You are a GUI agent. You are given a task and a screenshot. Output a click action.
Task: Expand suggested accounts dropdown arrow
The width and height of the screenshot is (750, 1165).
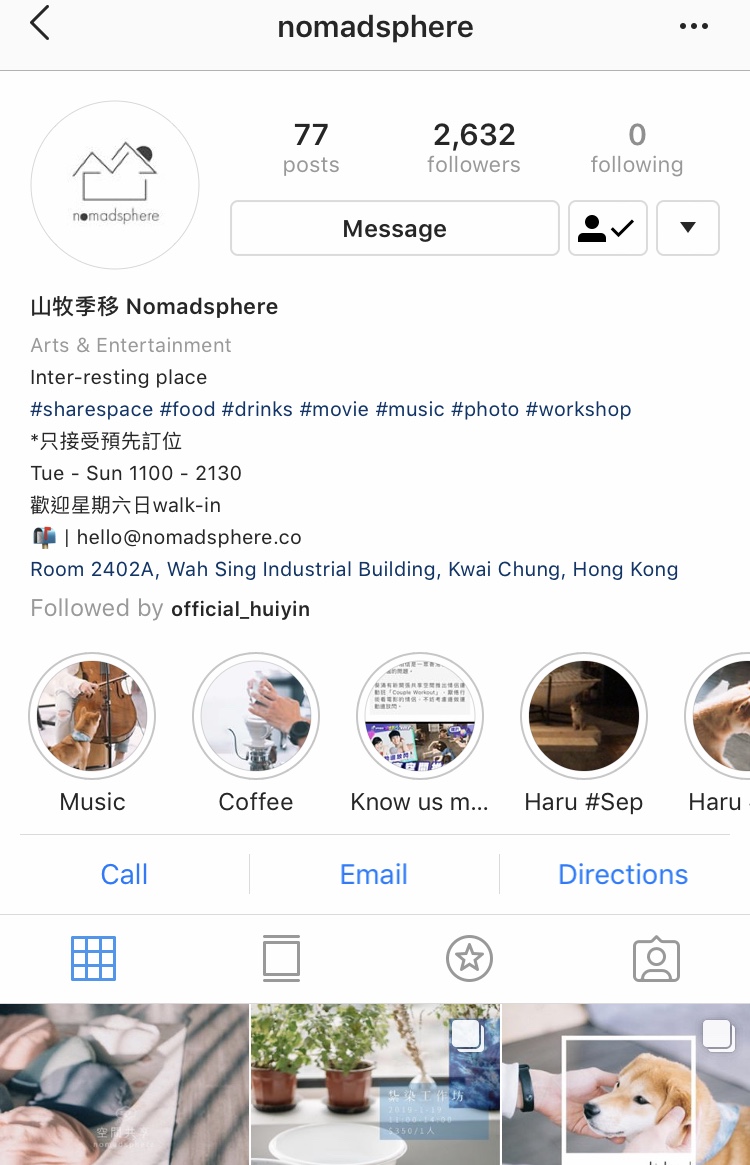click(x=687, y=229)
